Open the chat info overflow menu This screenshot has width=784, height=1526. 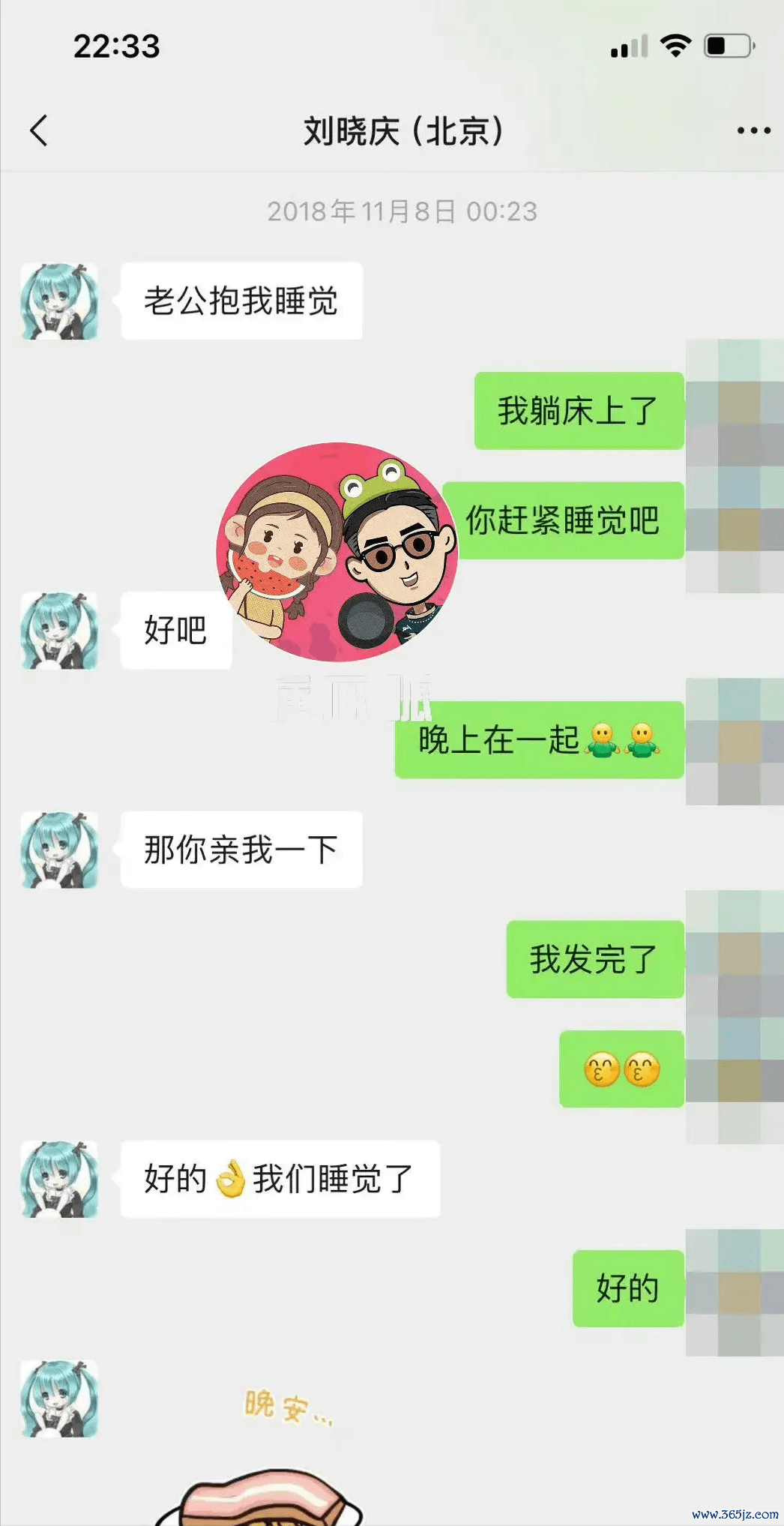(x=753, y=130)
